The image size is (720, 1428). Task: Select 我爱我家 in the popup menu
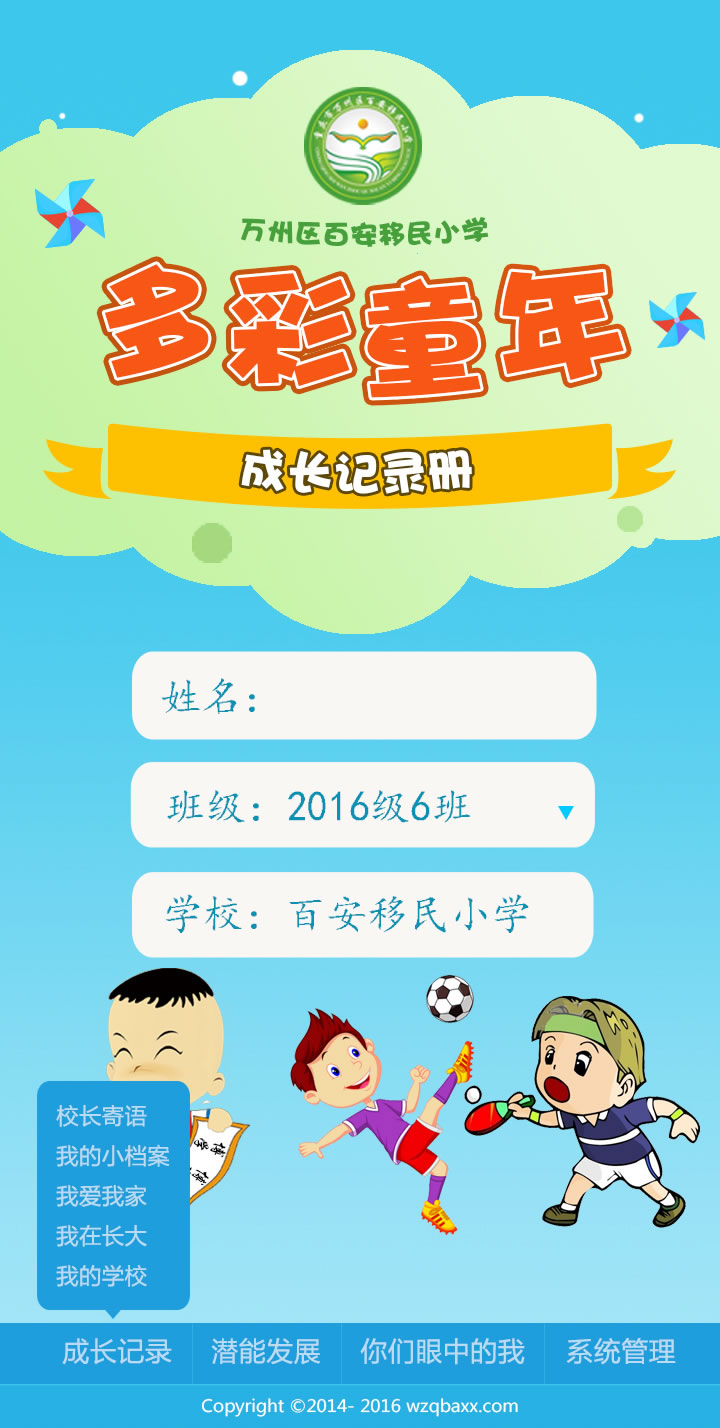point(101,1196)
